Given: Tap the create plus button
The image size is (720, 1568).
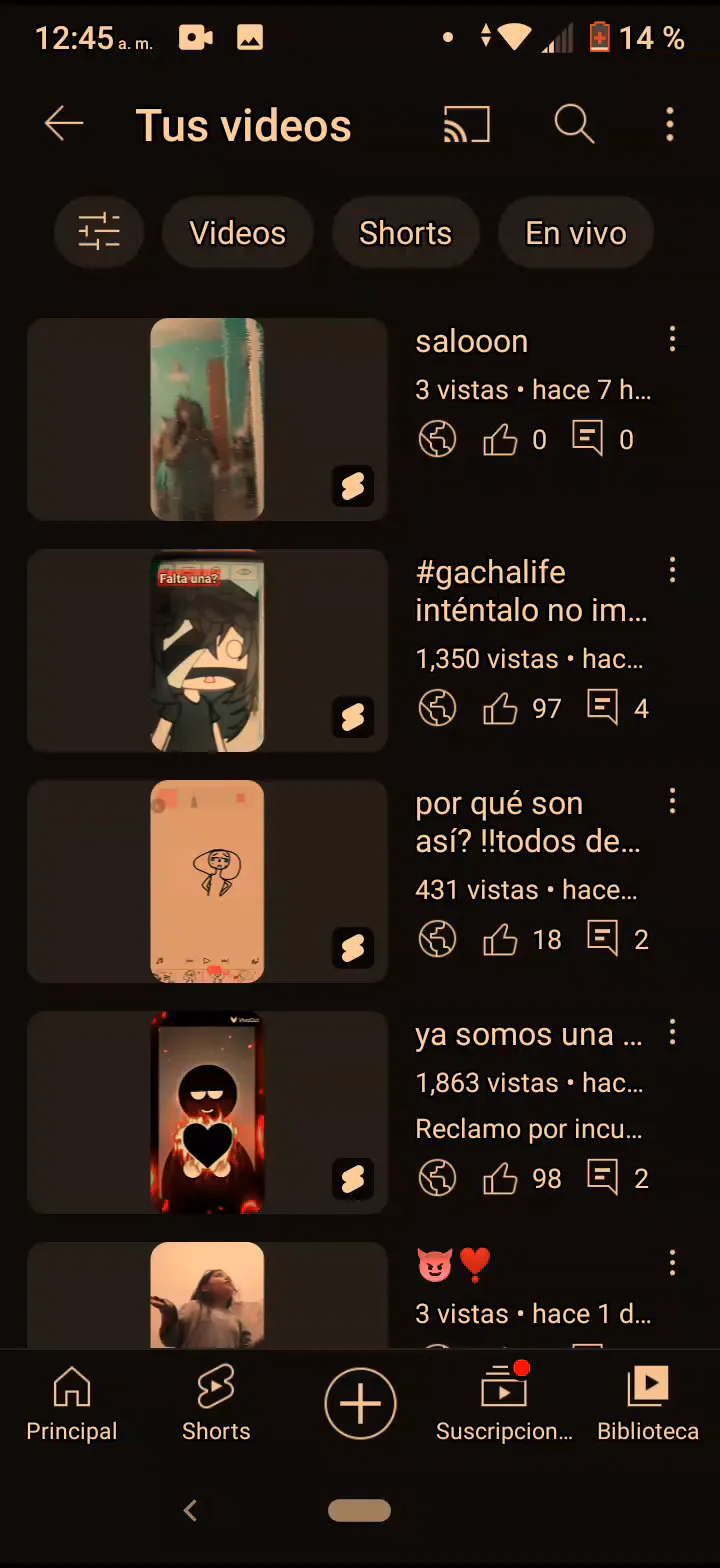Looking at the screenshot, I should tap(360, 1403).
